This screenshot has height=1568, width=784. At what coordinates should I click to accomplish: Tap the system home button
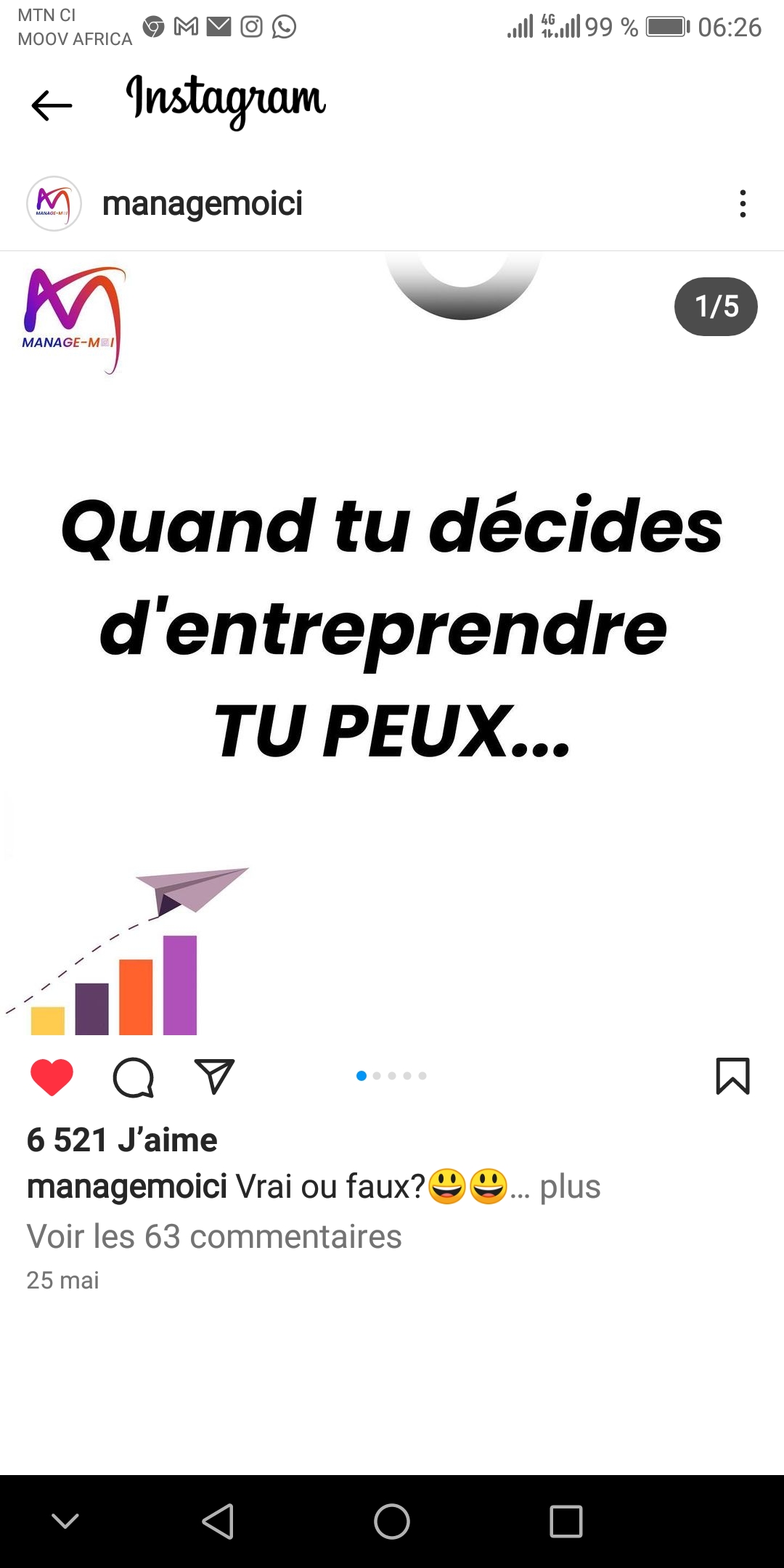click(x=392, y=1521)
